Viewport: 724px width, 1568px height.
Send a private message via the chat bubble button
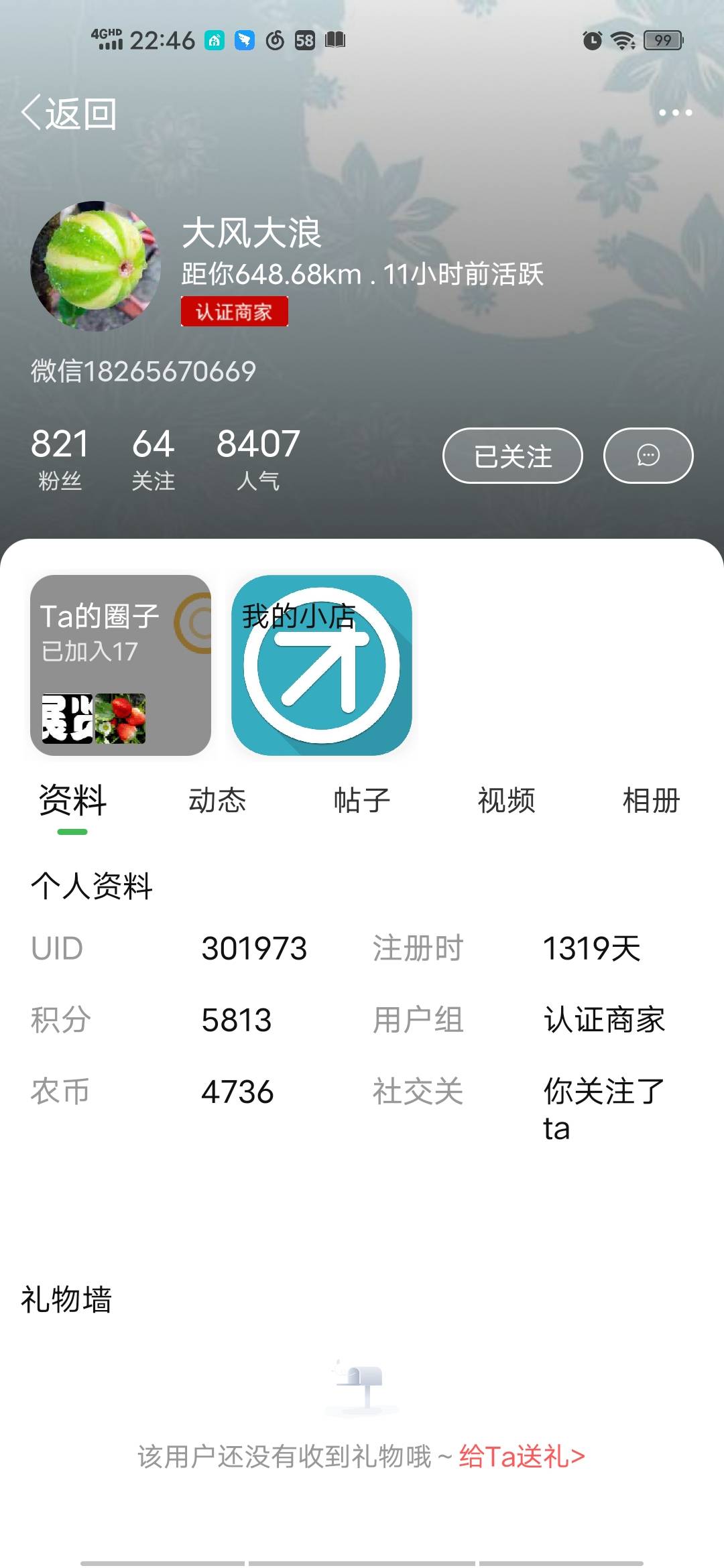click(648, 456)
